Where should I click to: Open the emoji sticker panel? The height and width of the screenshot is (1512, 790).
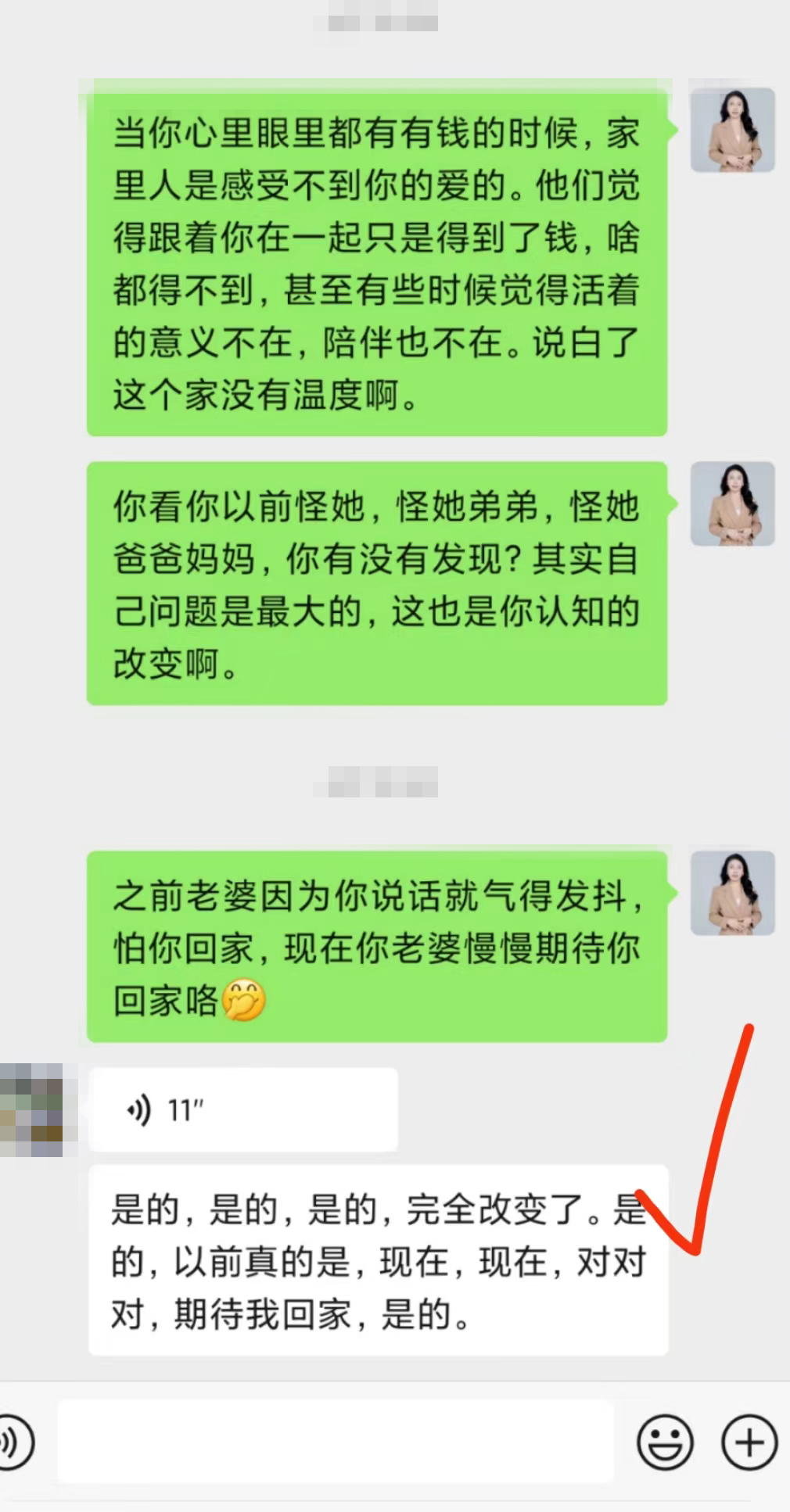click(665, 1442)
